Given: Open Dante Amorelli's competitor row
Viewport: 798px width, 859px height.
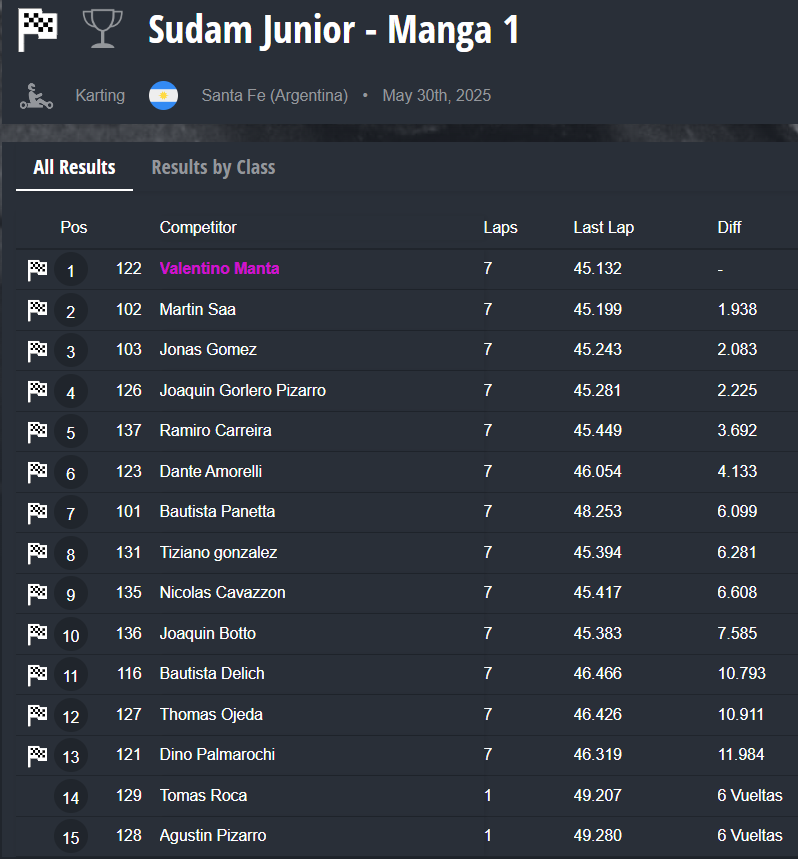Looking at the screenshot, I should point(210,472).
